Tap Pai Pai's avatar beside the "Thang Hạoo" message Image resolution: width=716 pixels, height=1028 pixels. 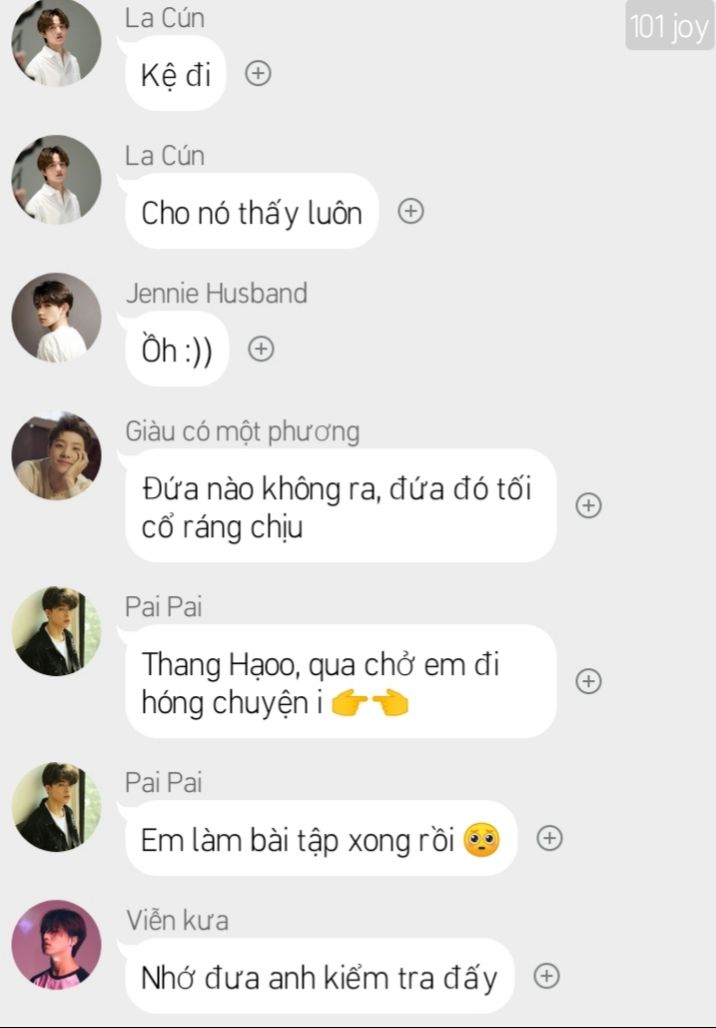click(x=56, y=631)
